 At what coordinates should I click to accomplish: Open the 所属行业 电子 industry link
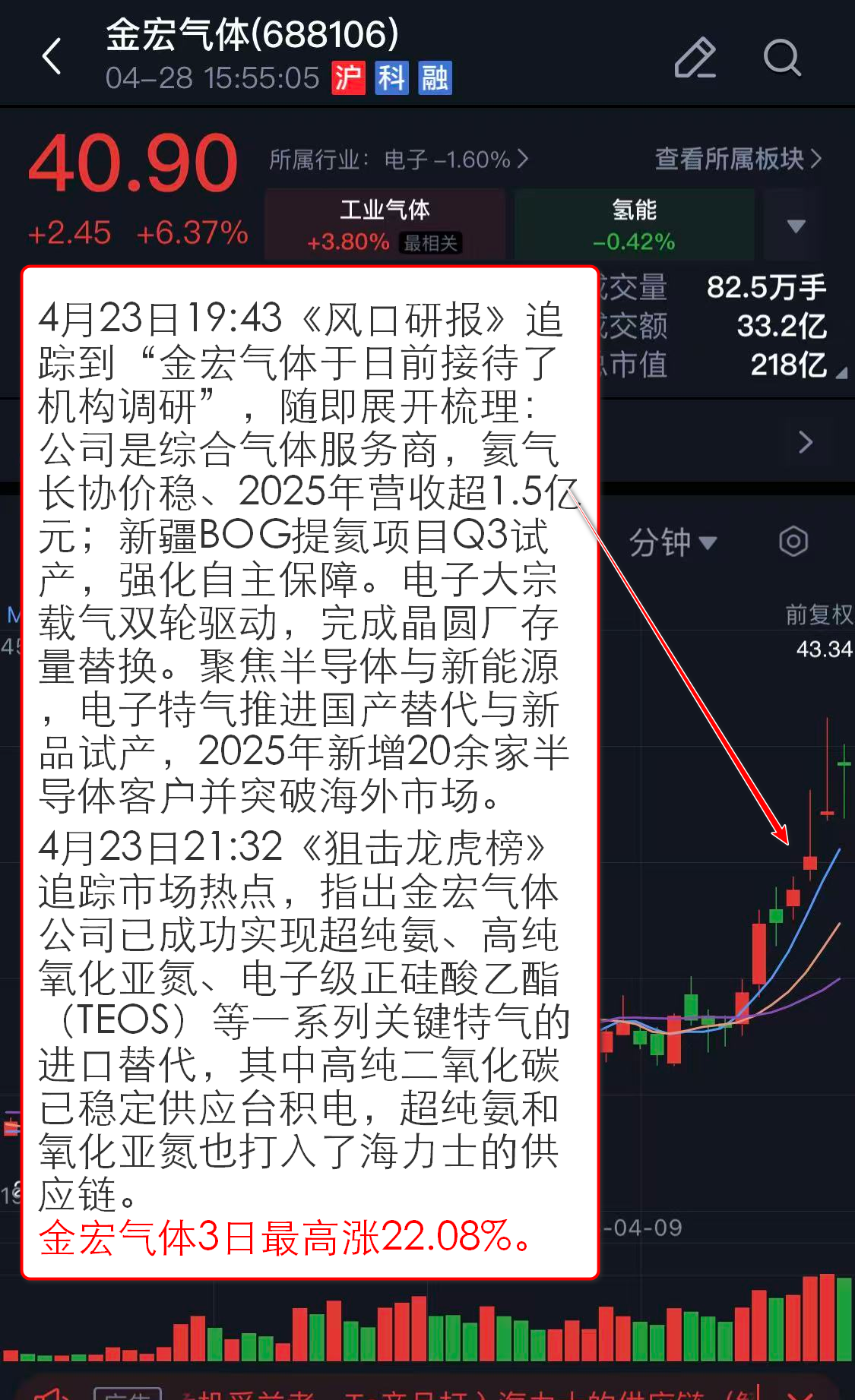[x=398, y=160]
